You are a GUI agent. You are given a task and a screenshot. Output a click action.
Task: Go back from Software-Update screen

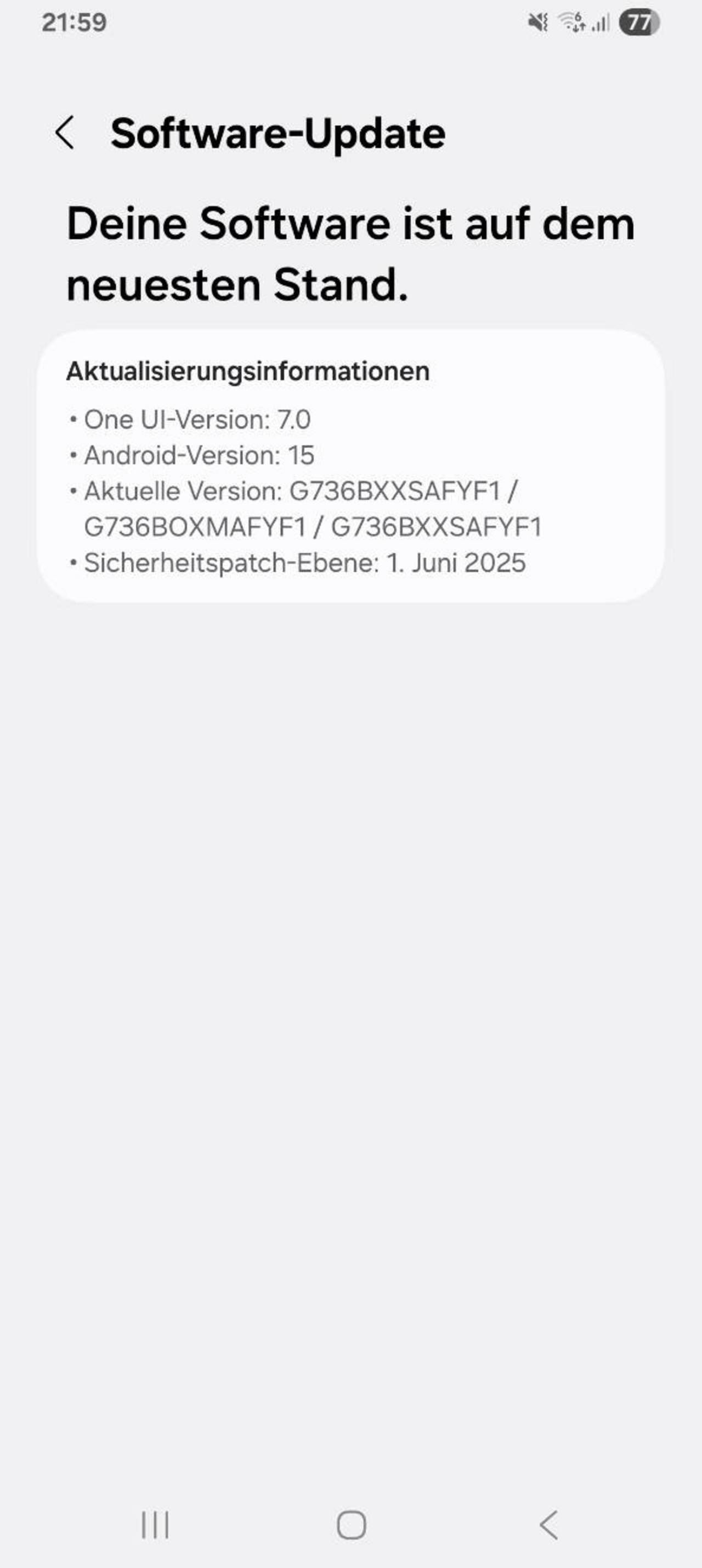[65, 133]
